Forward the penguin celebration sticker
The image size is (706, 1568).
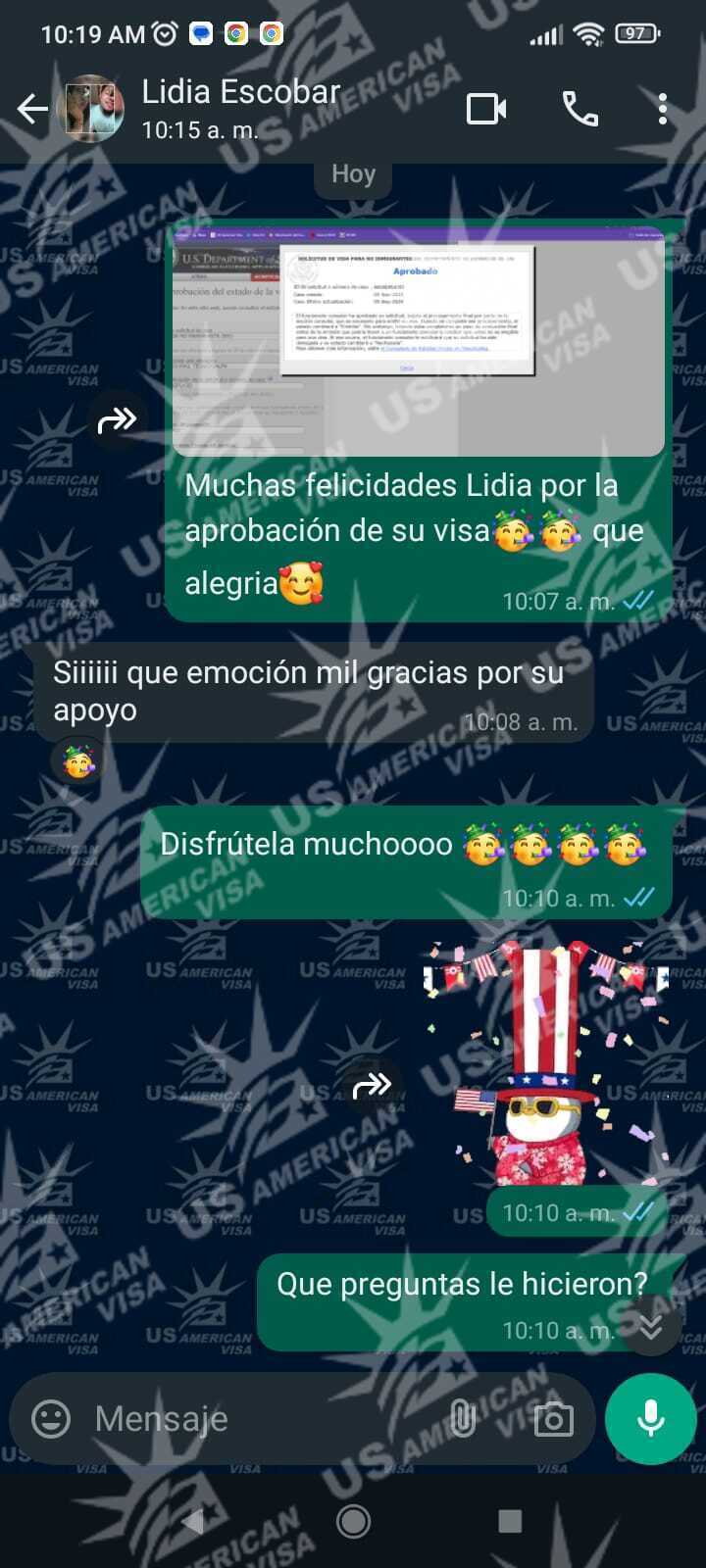pos(372,1085)
